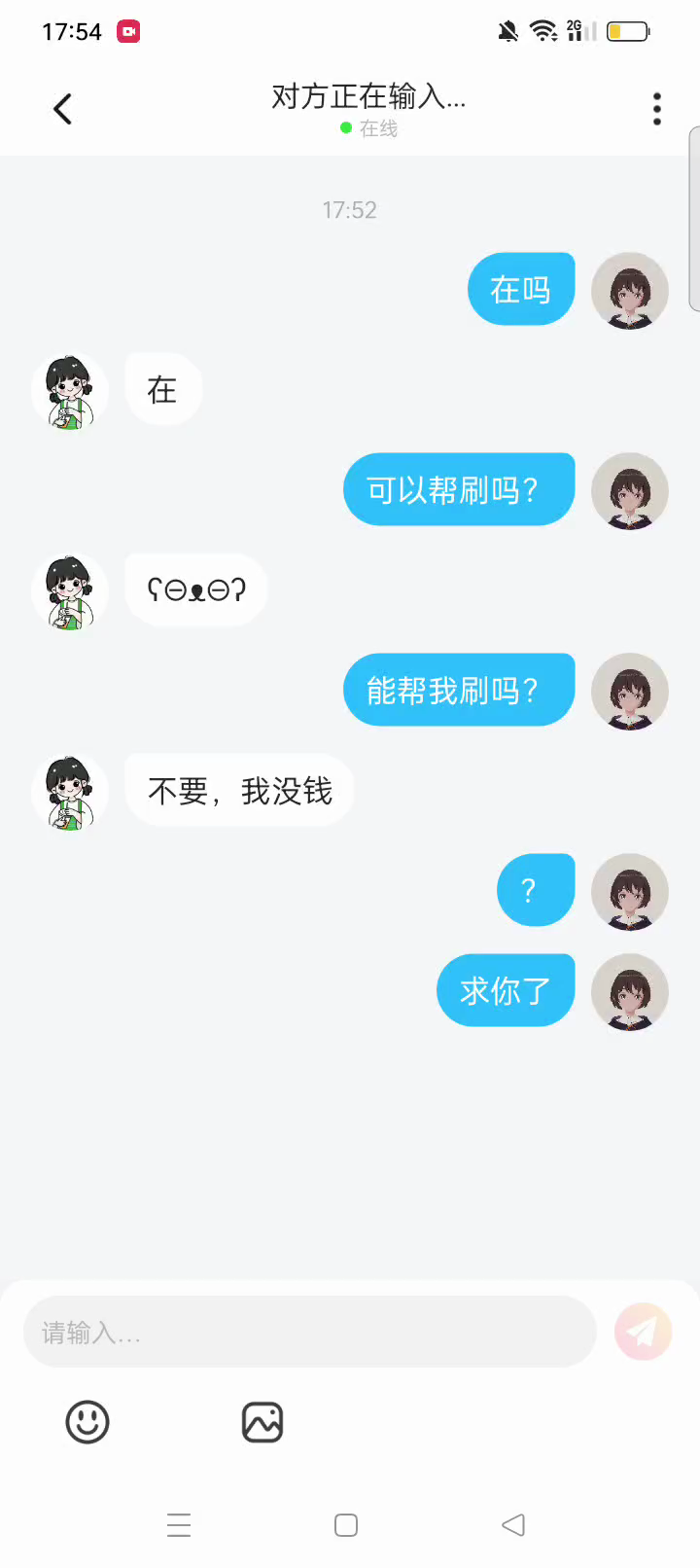Tap the system home button

[x=346, y=1524]
